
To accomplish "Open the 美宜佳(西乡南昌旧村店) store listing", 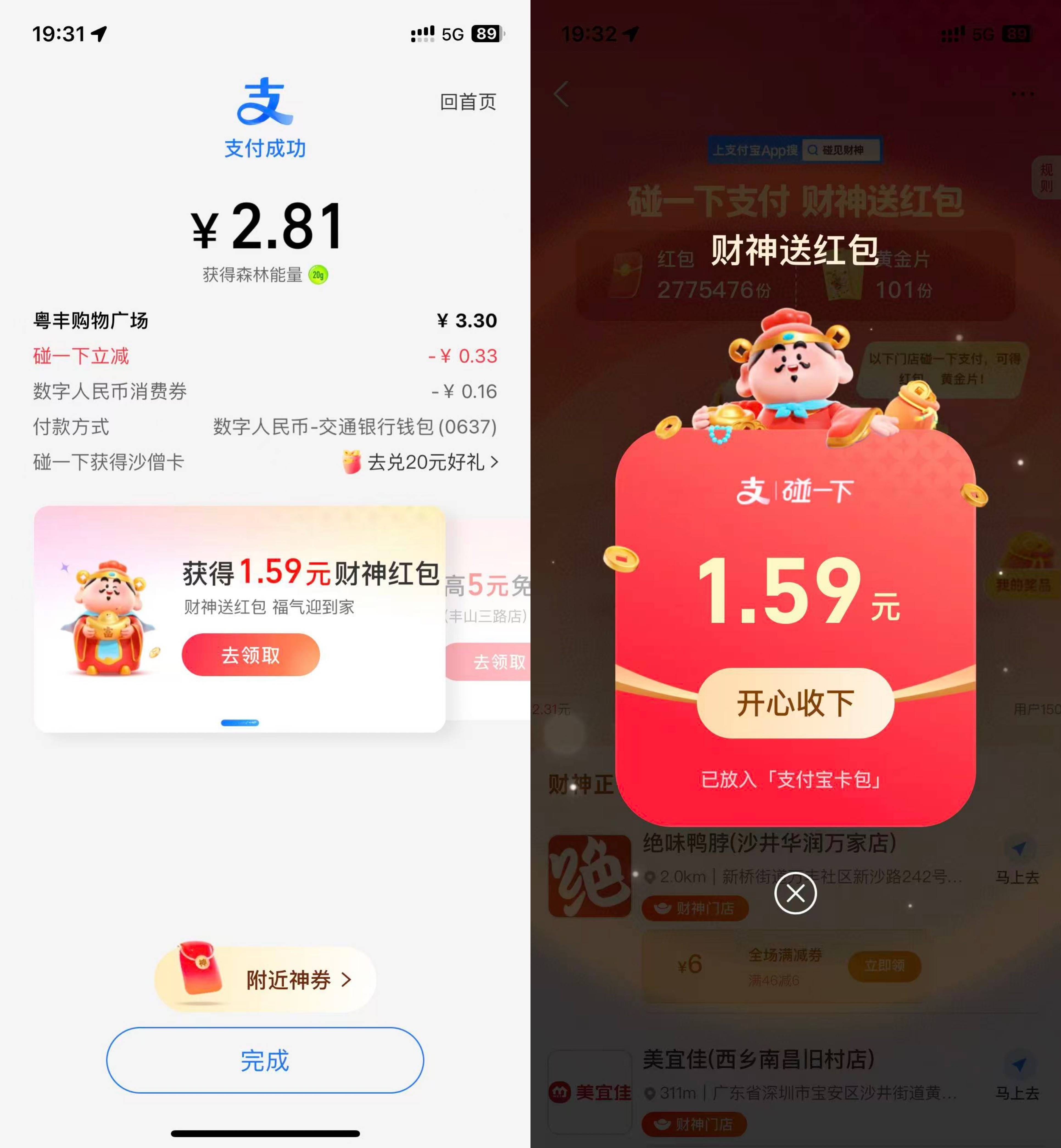I will click(758, 1060).
